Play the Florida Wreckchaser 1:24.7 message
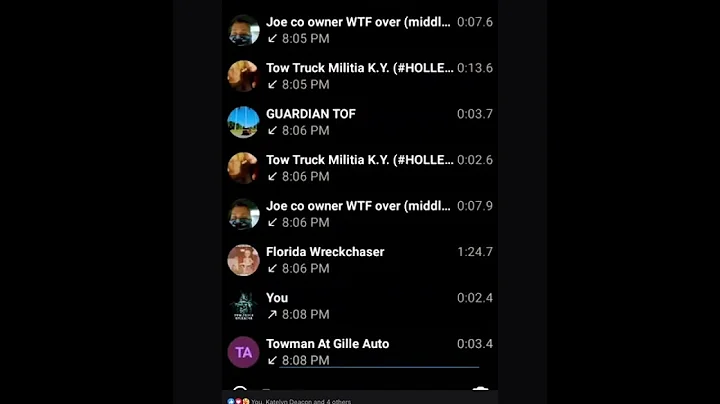720x404 pixels. pos(358,260)
